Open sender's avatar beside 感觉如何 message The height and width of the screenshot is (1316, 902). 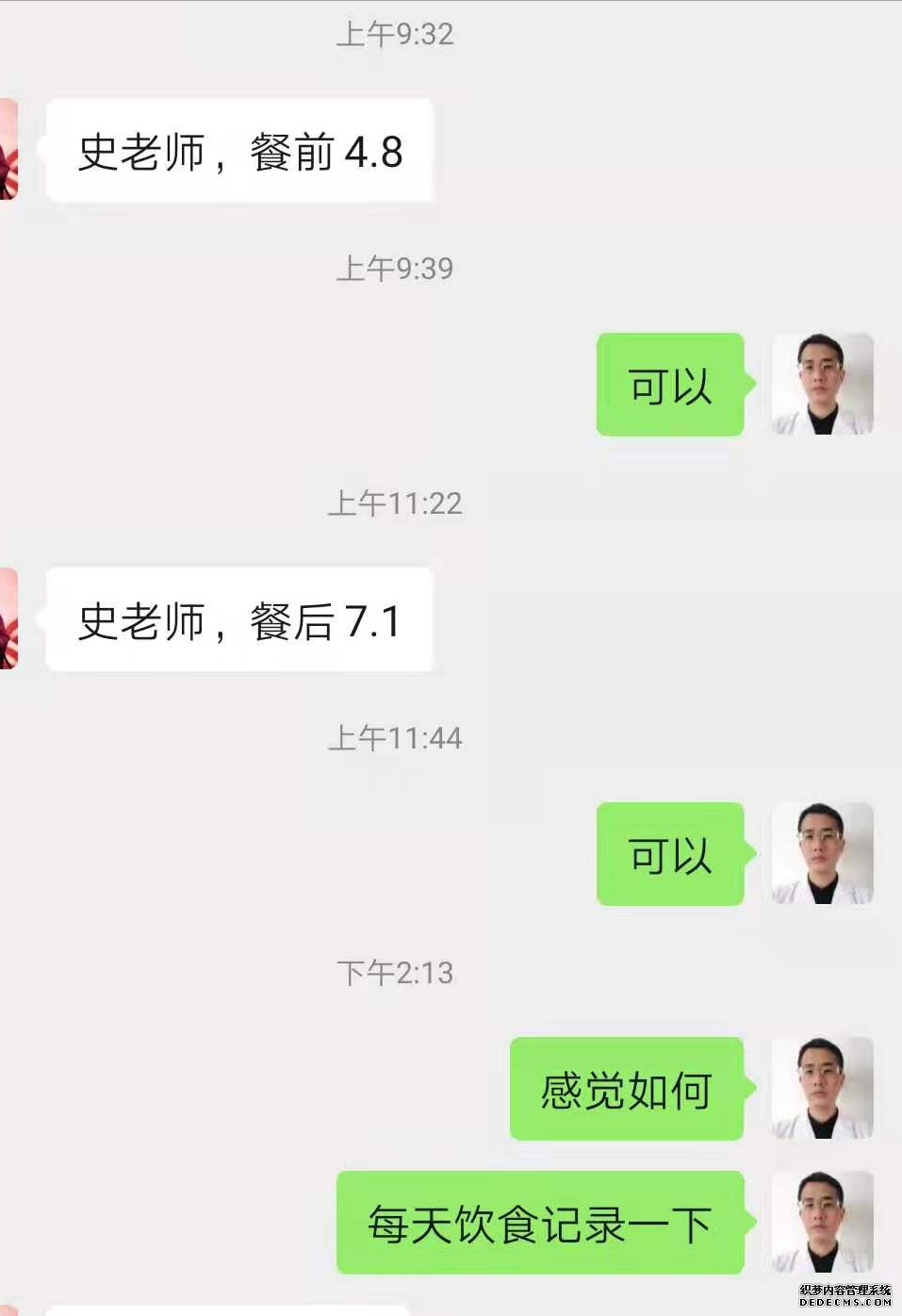(822, 1088)
